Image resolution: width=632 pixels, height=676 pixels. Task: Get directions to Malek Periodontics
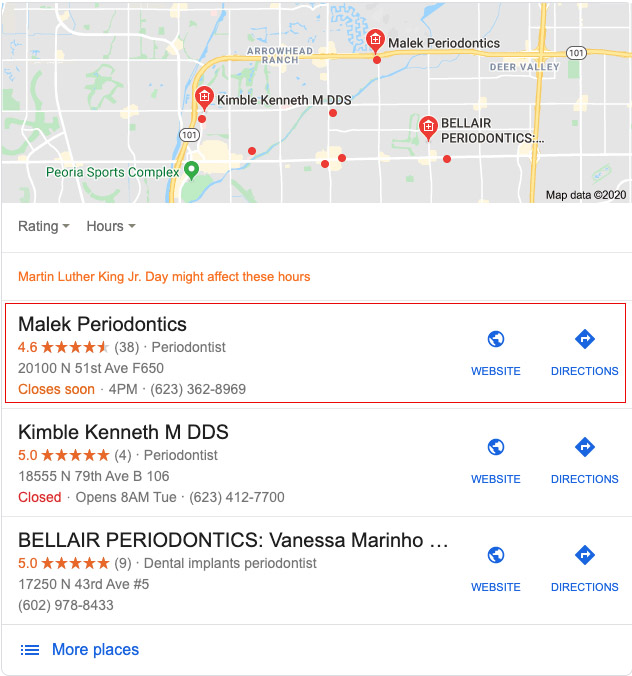(x=585, y=353)
